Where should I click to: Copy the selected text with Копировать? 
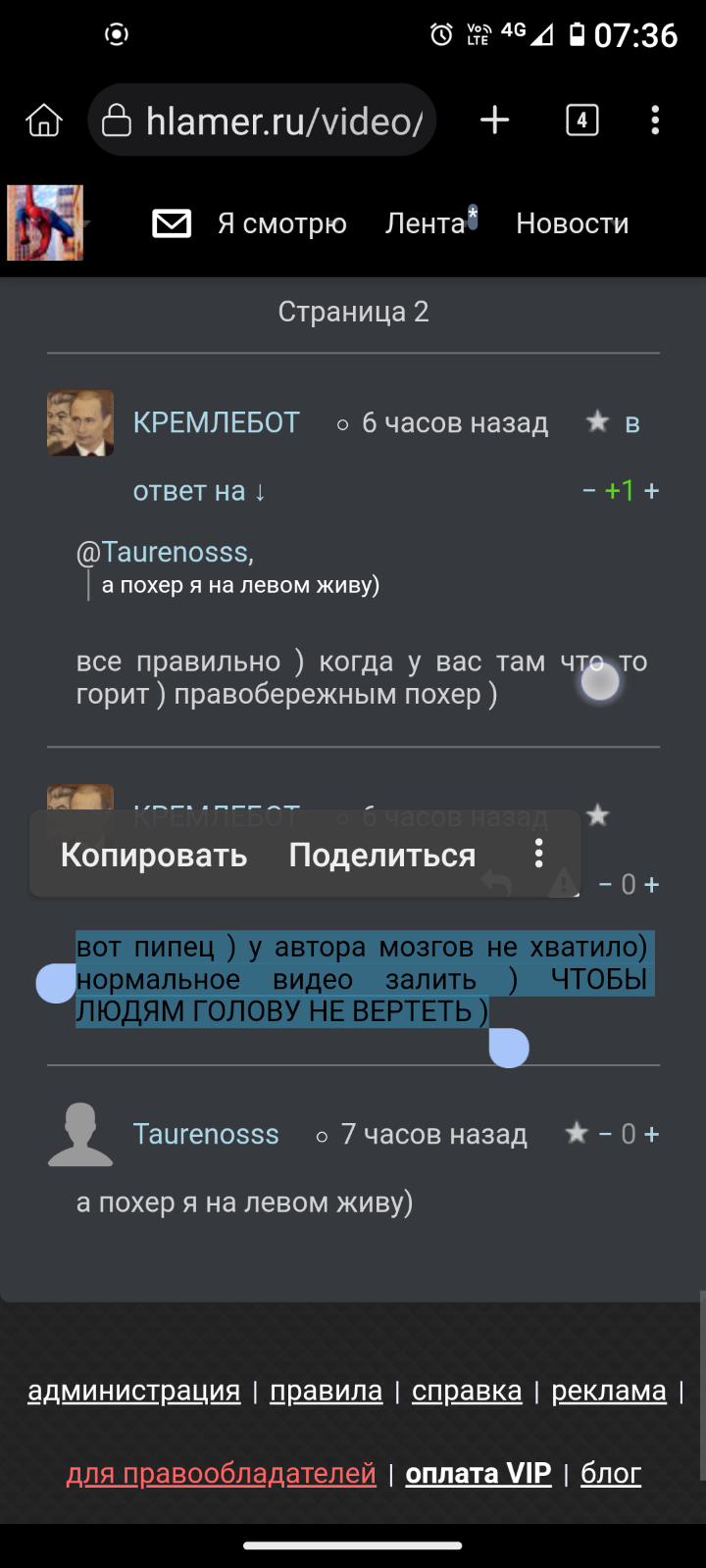click(154, 855)
